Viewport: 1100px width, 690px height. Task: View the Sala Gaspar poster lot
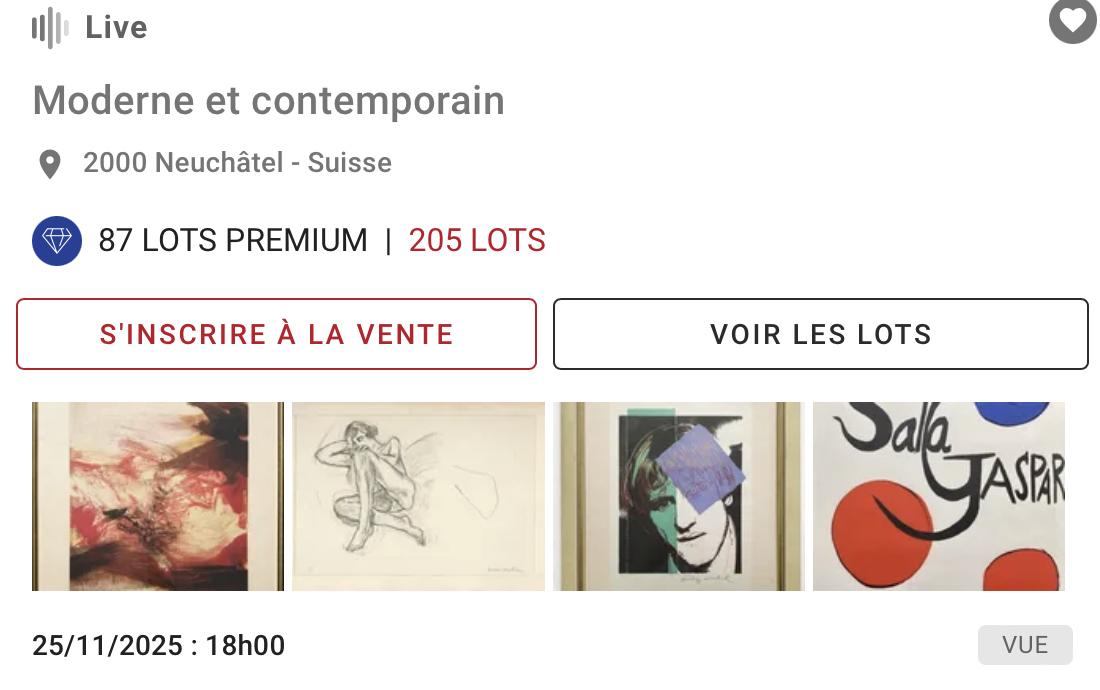(x=938, y=496)
